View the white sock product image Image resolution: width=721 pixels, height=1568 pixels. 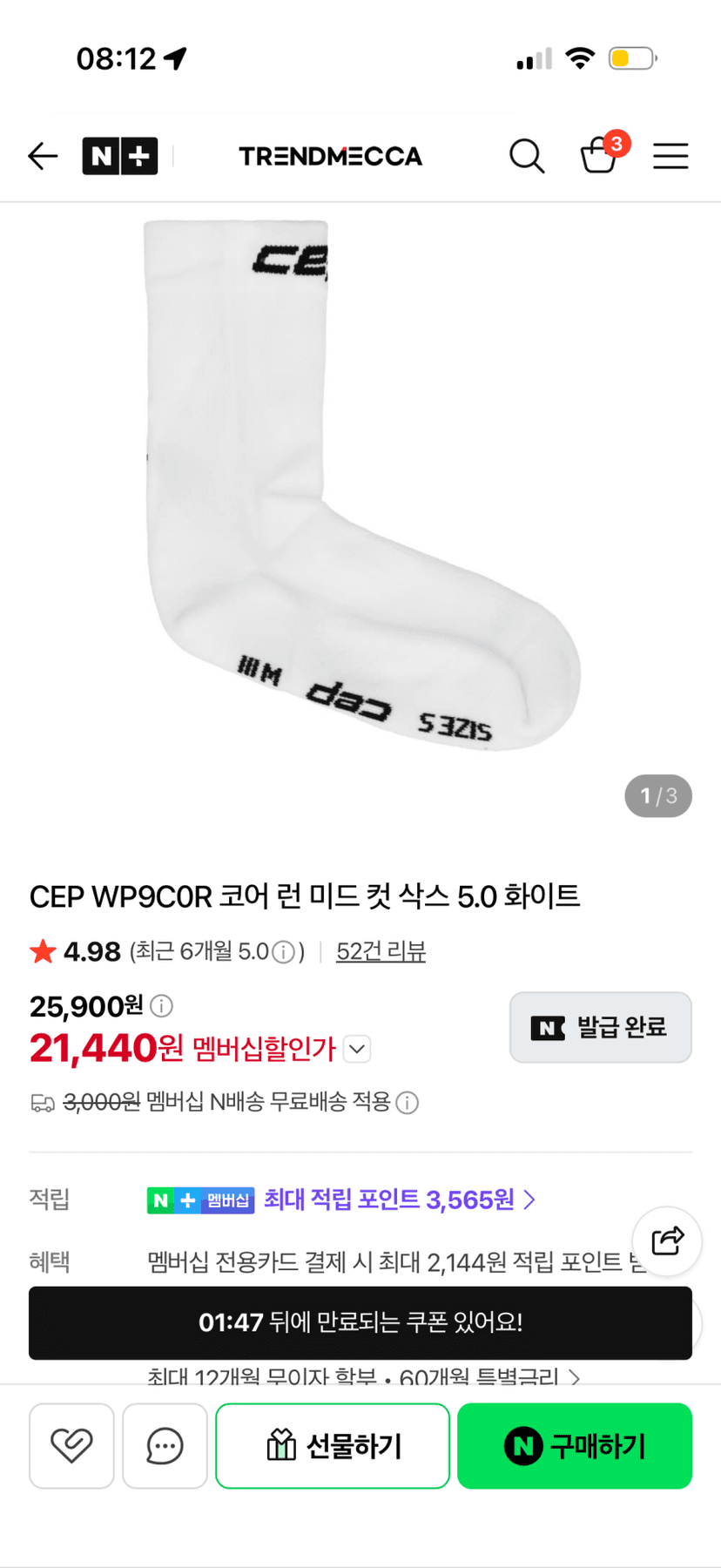coord(360,486)
